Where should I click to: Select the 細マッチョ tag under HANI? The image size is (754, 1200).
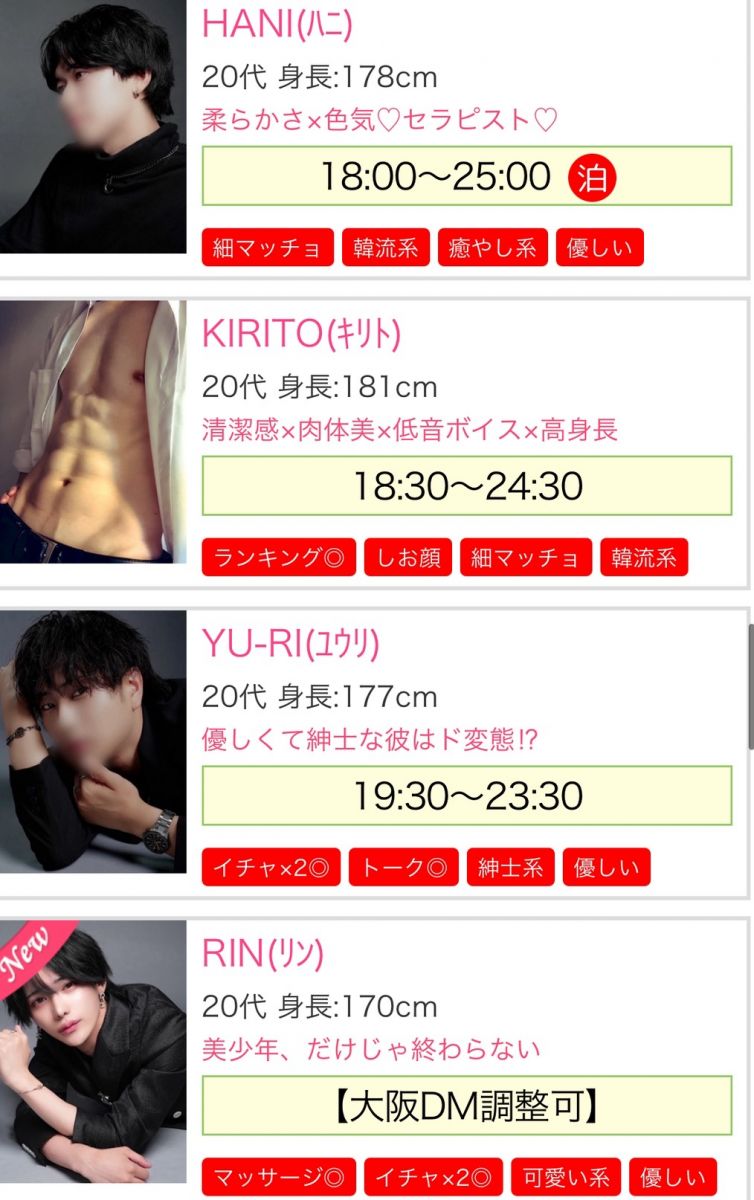[x=268, y=248]
